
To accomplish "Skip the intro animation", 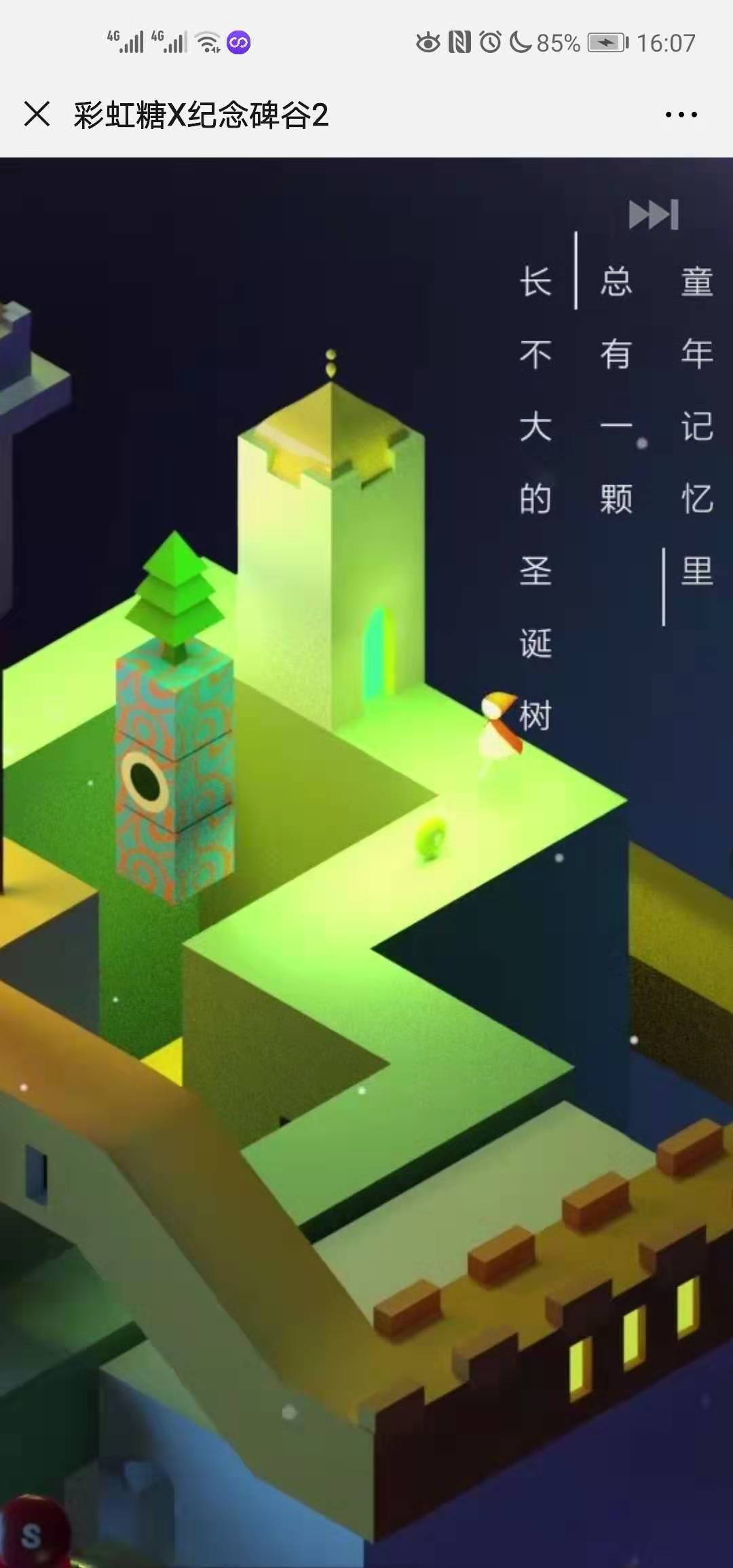I will pos(653,214).
